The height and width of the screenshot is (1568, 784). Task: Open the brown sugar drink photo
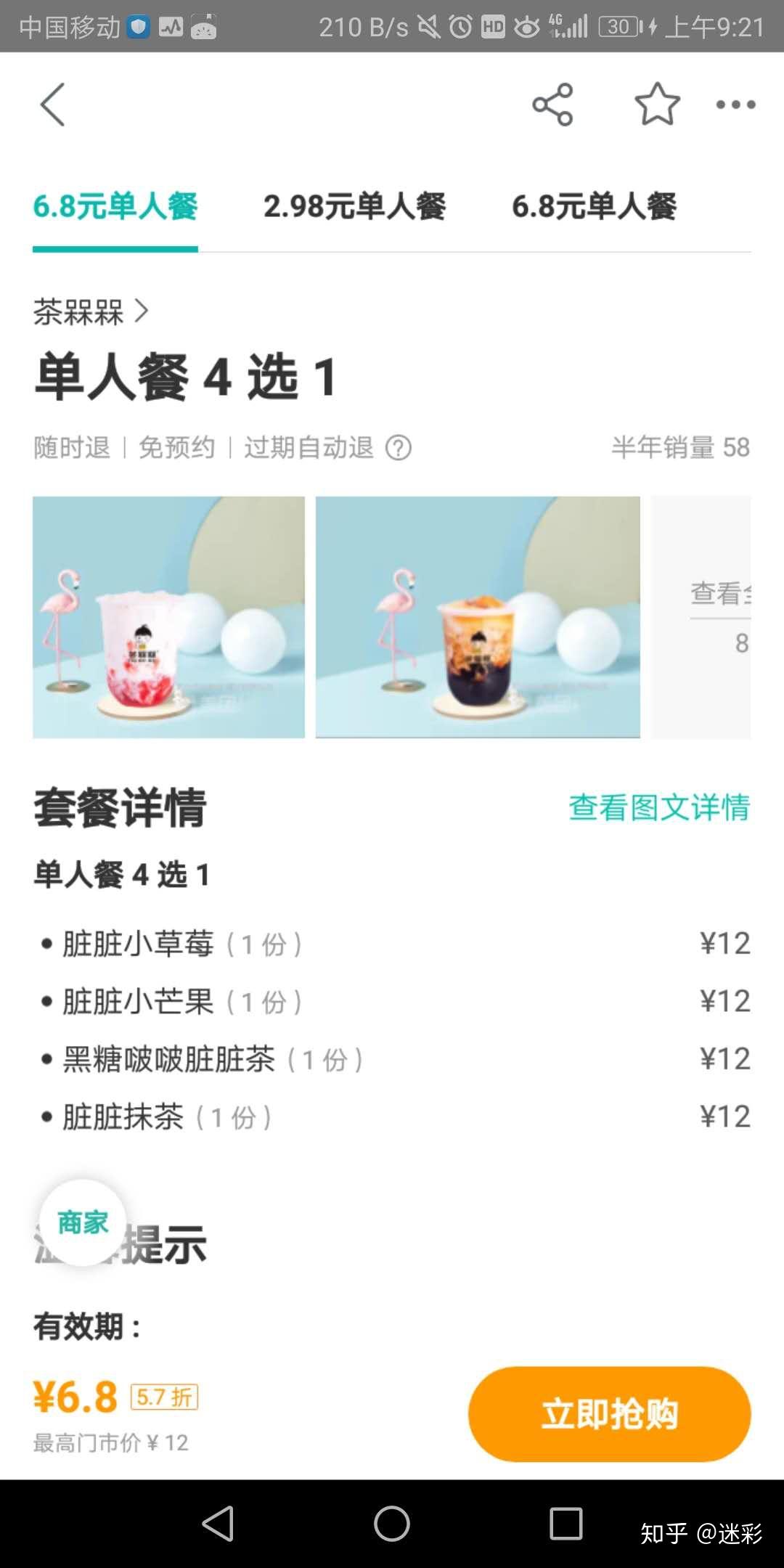coord(478,617)
